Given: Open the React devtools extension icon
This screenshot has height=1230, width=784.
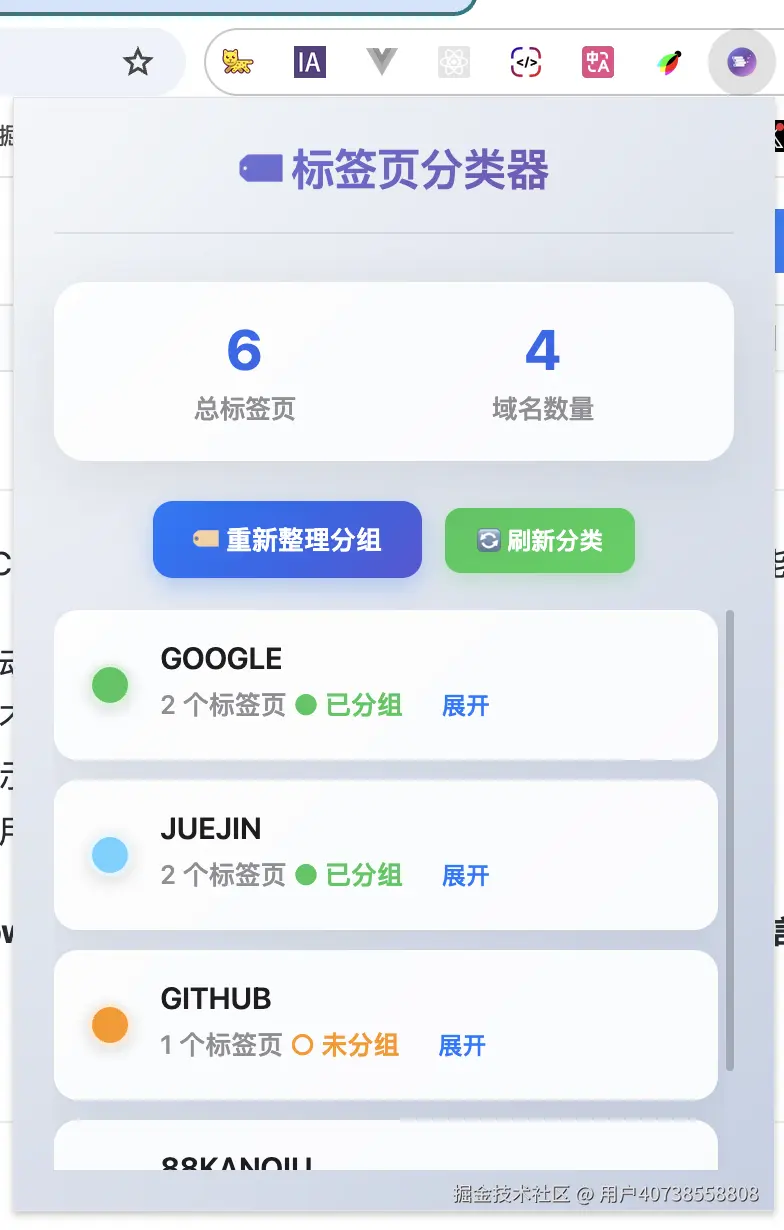Looking at the screenshot, I should coord(454,63).
